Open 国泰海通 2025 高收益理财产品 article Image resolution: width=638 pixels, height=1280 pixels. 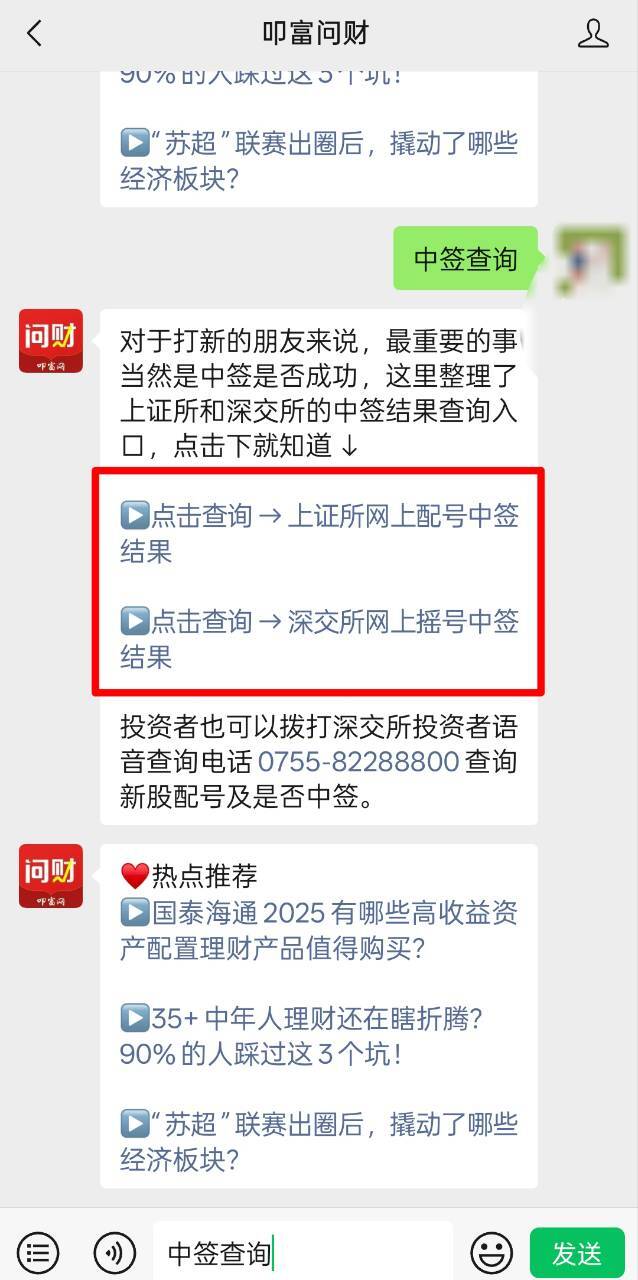tap(319, 930)
